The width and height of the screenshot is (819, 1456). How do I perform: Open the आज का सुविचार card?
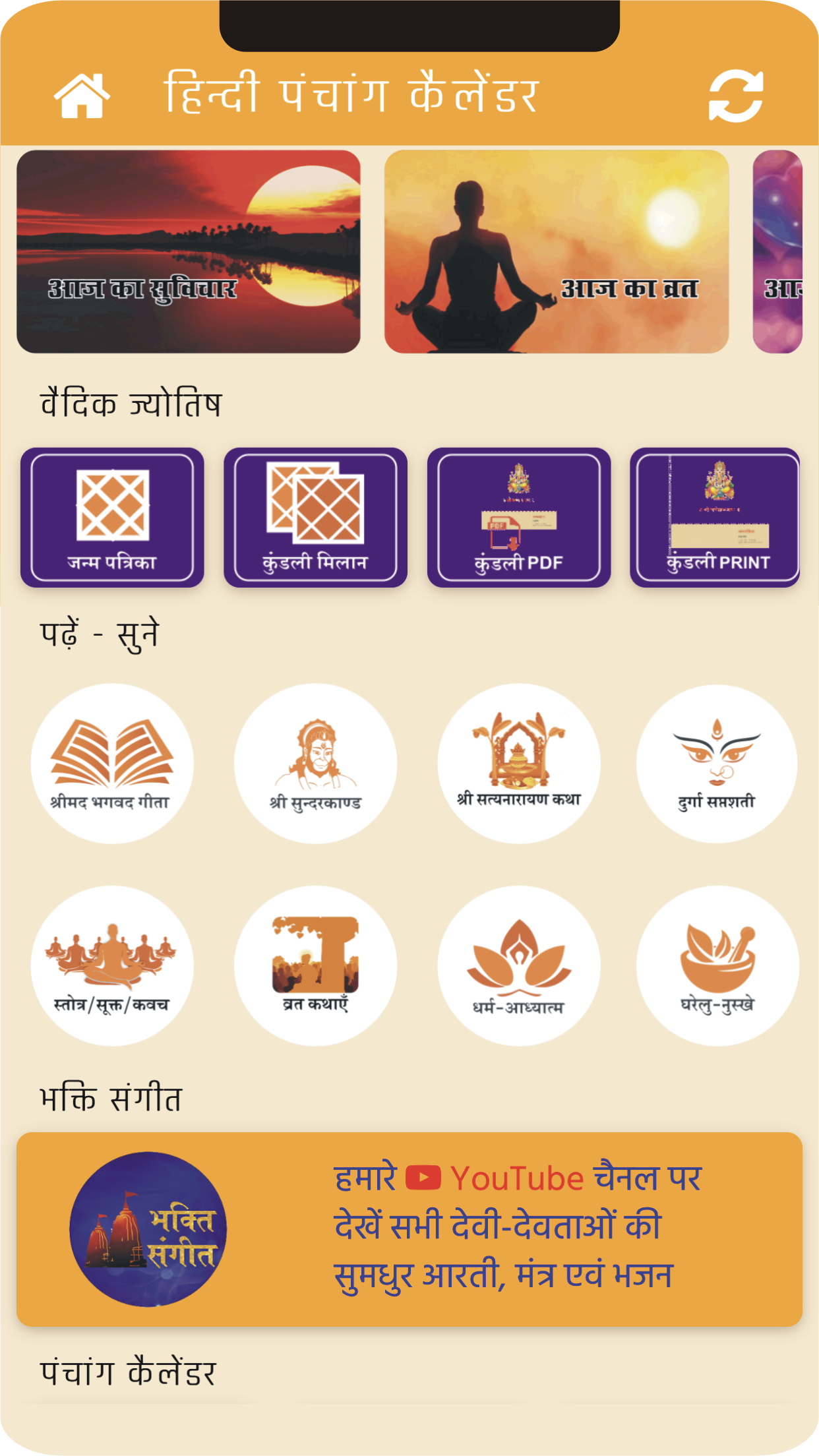pyautogui.click(x=189, y=251)
